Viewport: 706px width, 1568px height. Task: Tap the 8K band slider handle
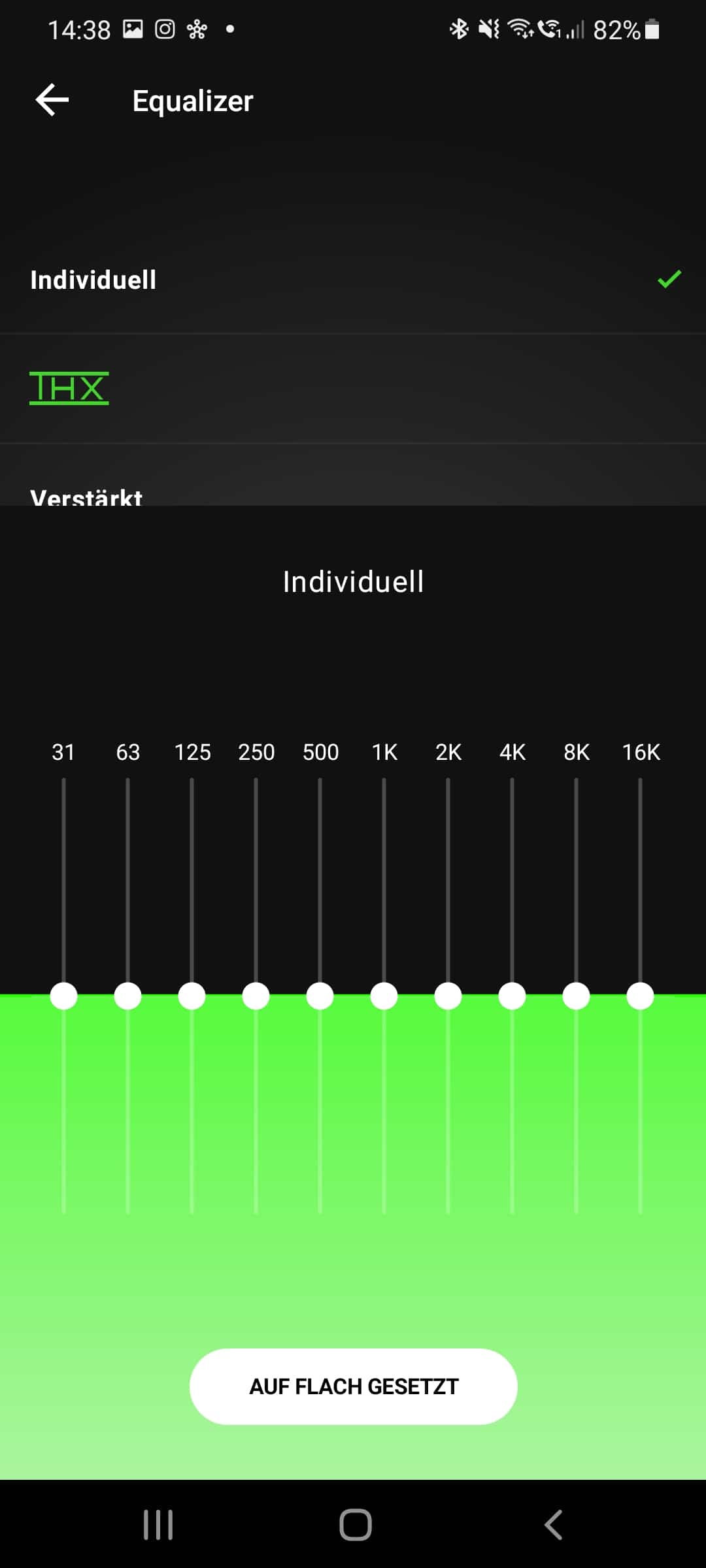click(576, 996)
